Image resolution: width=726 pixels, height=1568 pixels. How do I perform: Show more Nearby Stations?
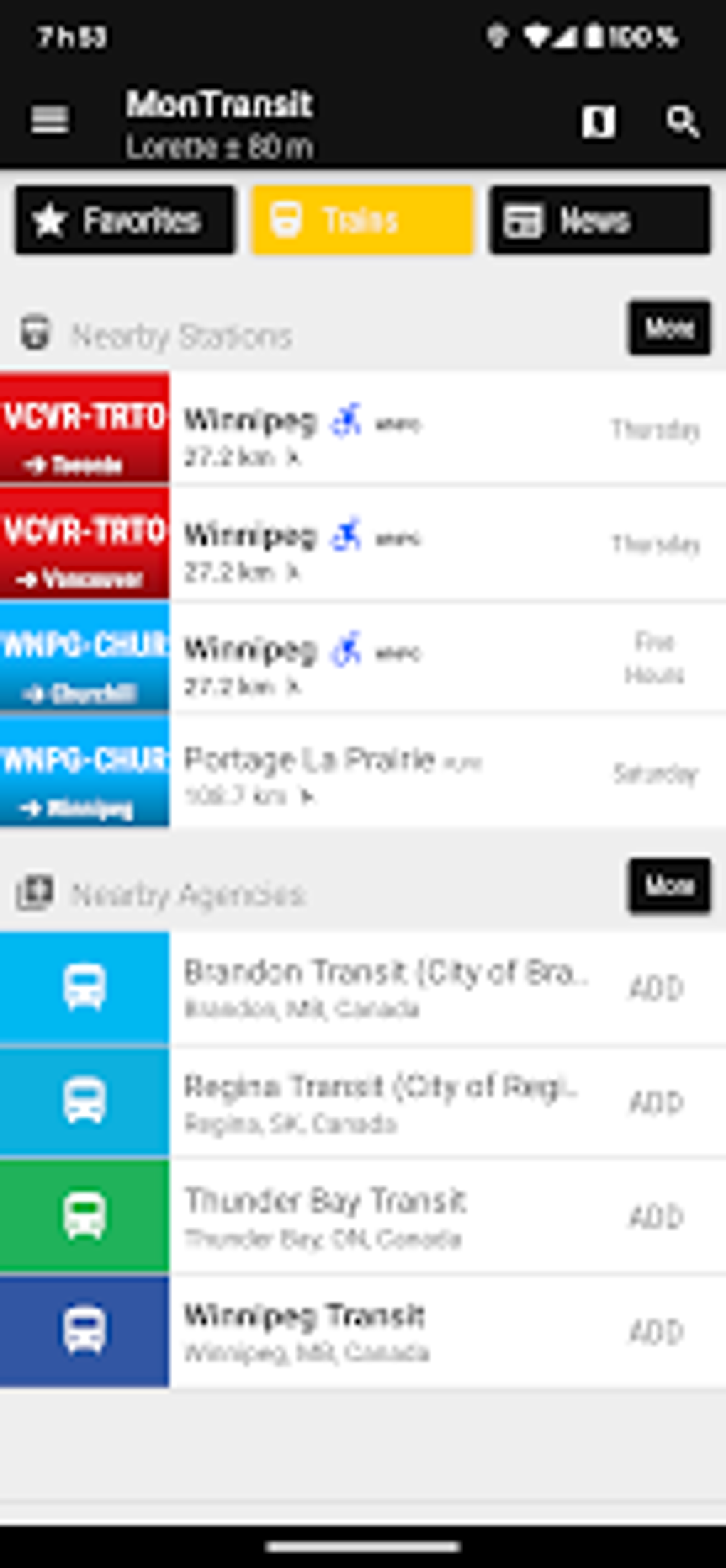pyautogui.click(x=669, y=328)
